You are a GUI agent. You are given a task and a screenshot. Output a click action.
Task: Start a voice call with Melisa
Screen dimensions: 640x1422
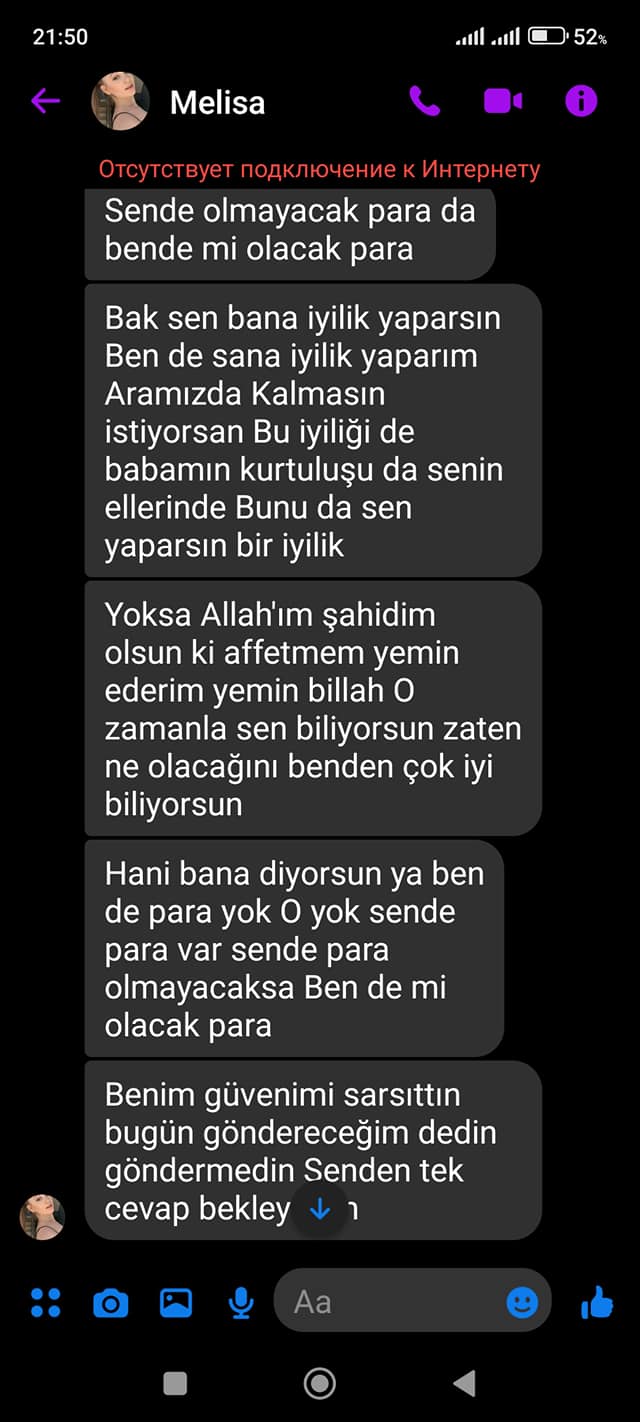click(x=424, y=101)
